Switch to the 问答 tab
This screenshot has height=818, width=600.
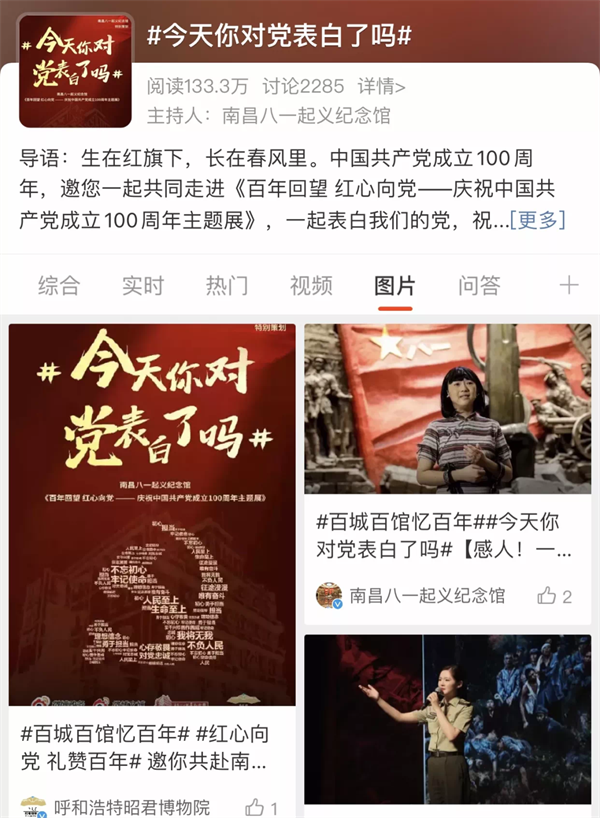pyautogui.click(x=479, y=285)
